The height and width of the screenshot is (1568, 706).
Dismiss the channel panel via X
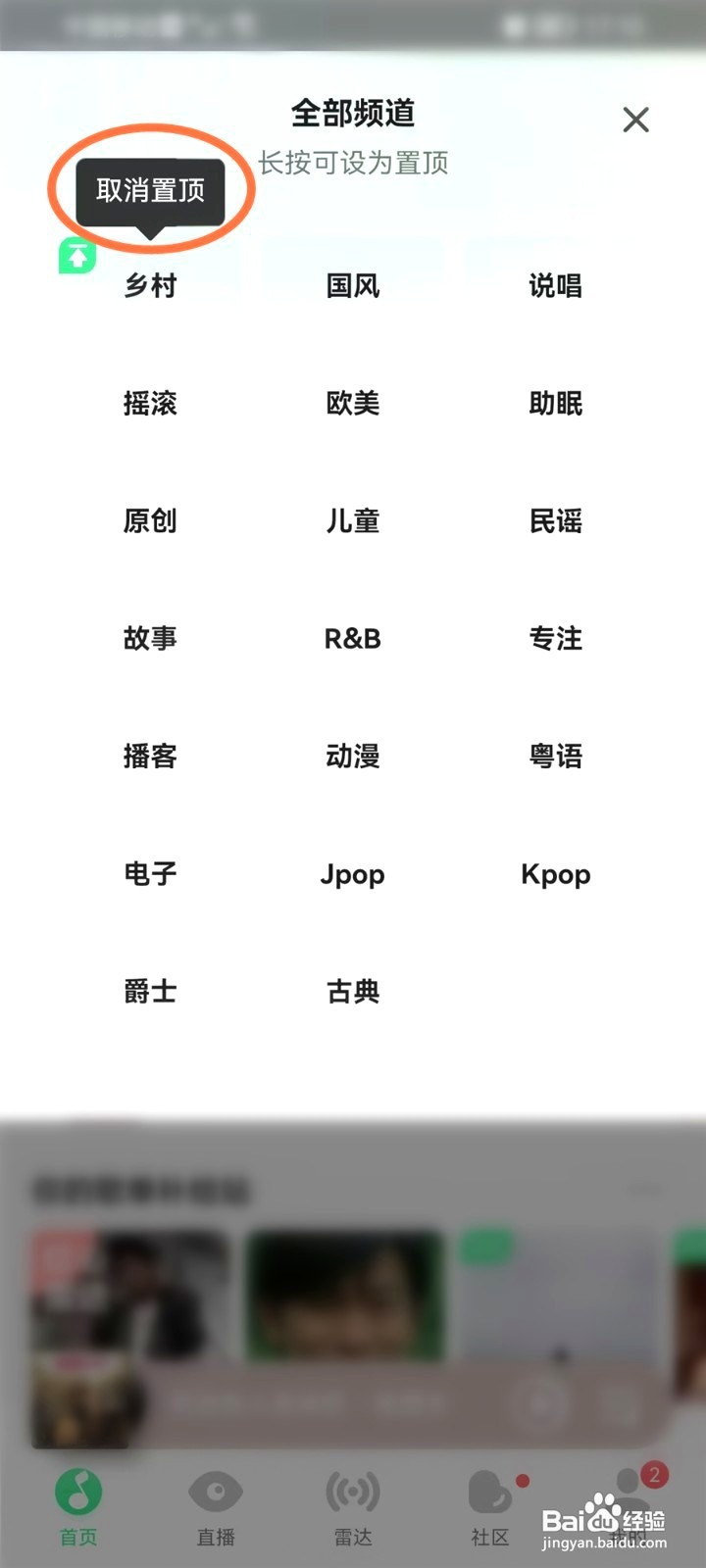635,120
